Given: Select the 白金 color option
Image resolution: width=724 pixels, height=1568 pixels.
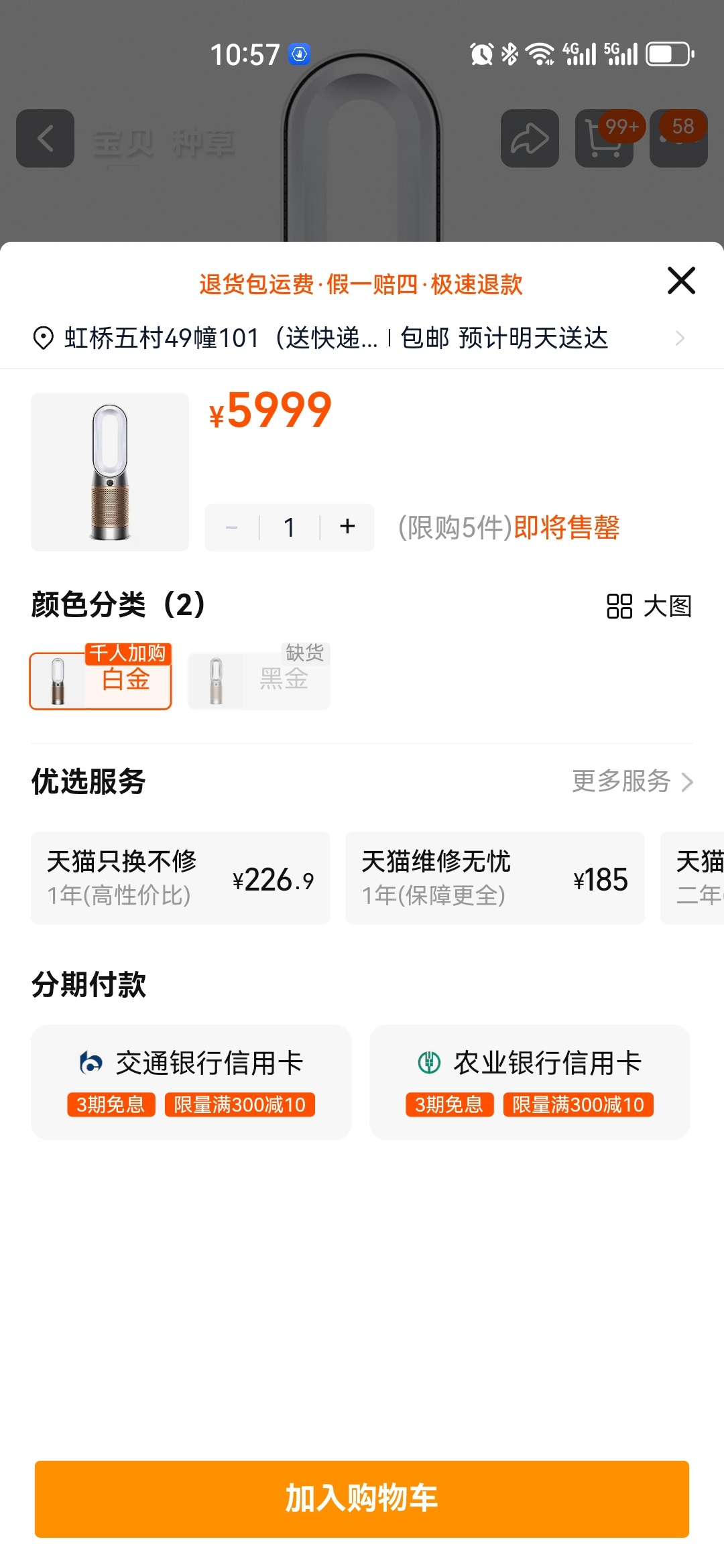Looking at the screenshot, I should click(x=101, y=680).
